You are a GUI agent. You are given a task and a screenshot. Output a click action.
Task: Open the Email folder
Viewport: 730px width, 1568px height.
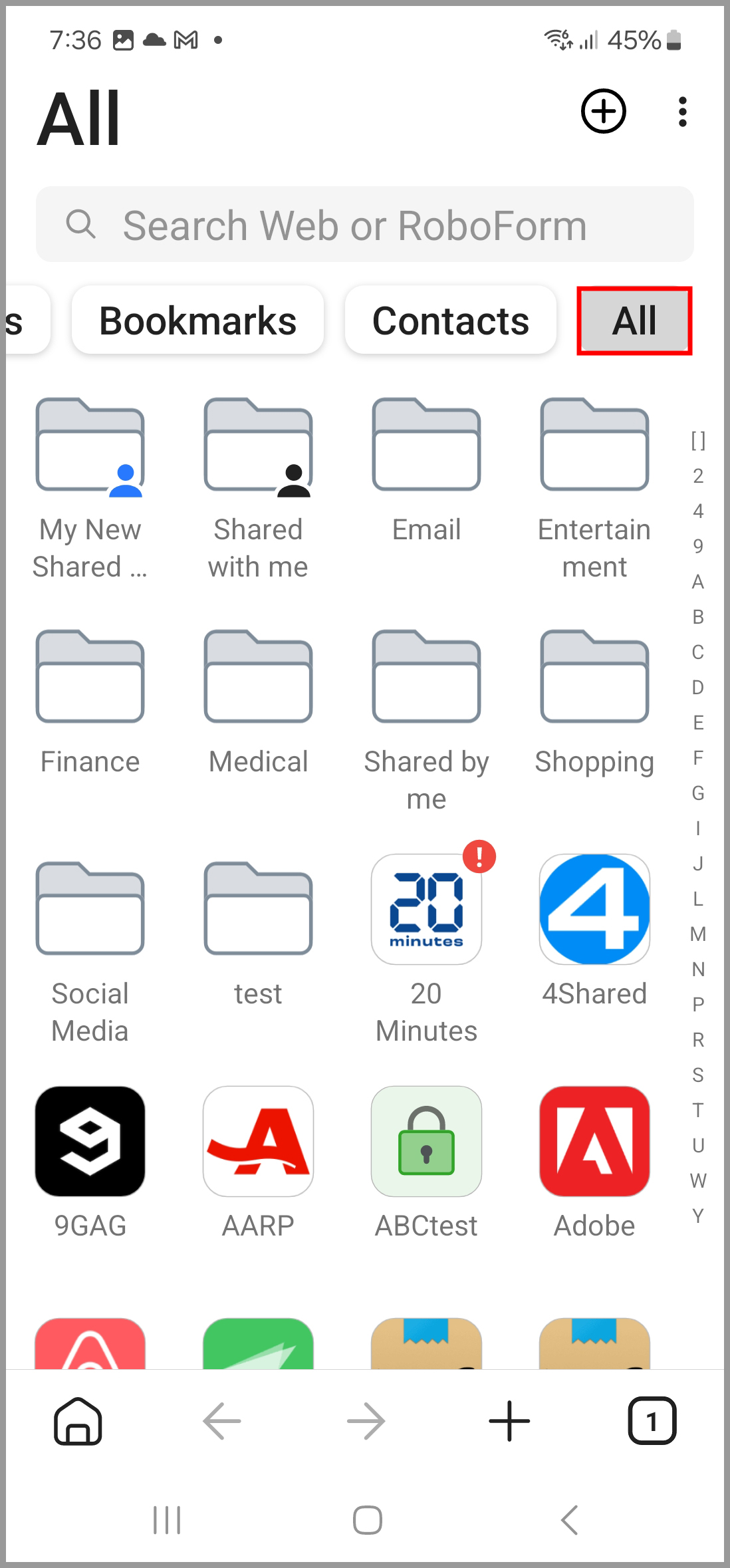click(x=426, y=471)
